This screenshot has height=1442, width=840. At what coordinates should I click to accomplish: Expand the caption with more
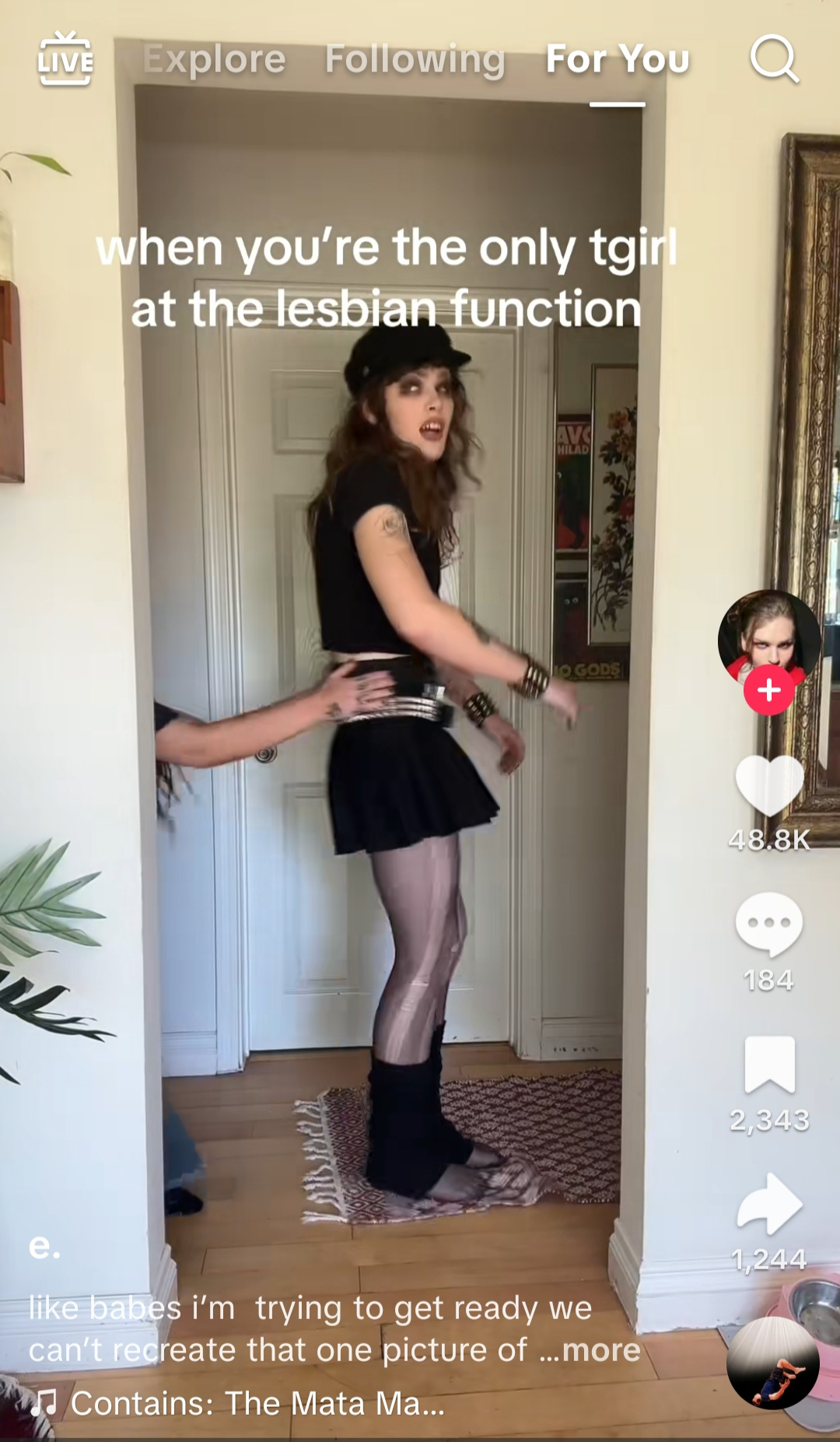600,1349
